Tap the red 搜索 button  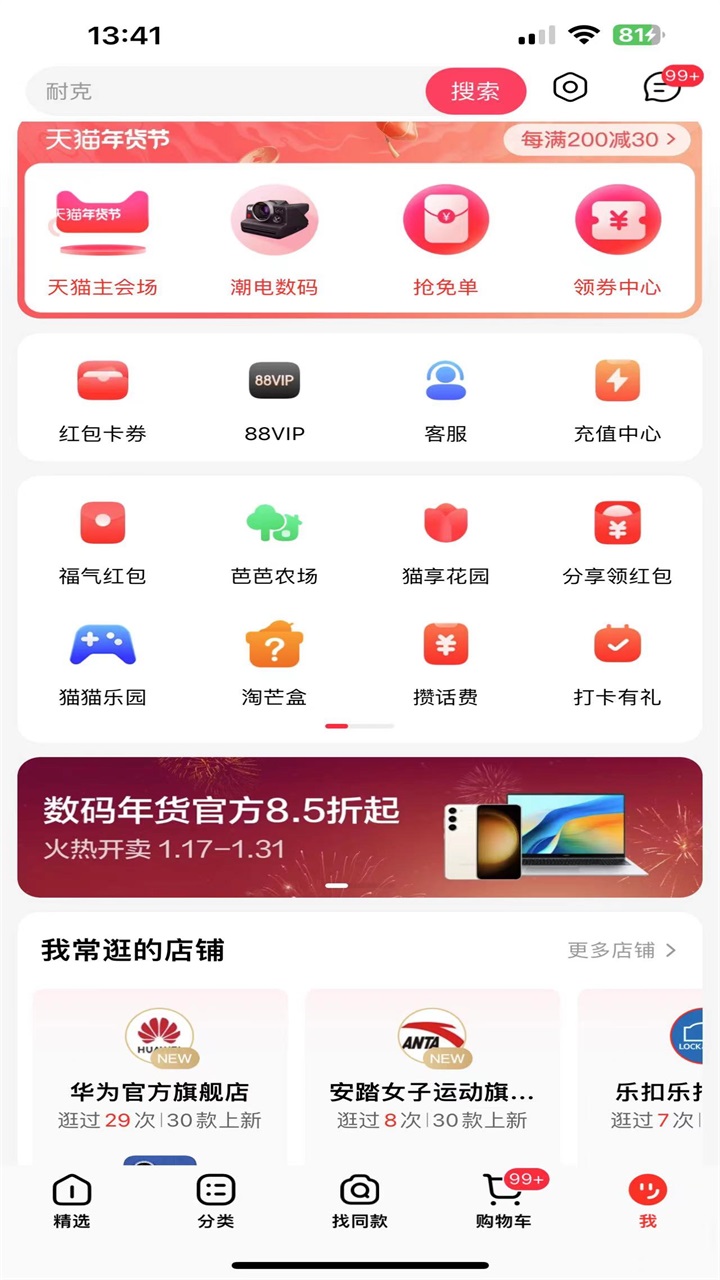click(475, 92)
